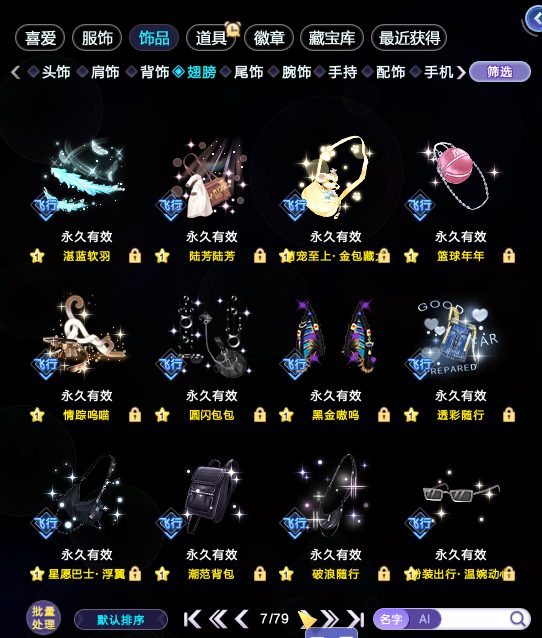Open the 筛选 filter button
The width and height of the screenshot is (542, 638).
click(x=500, y=72)
